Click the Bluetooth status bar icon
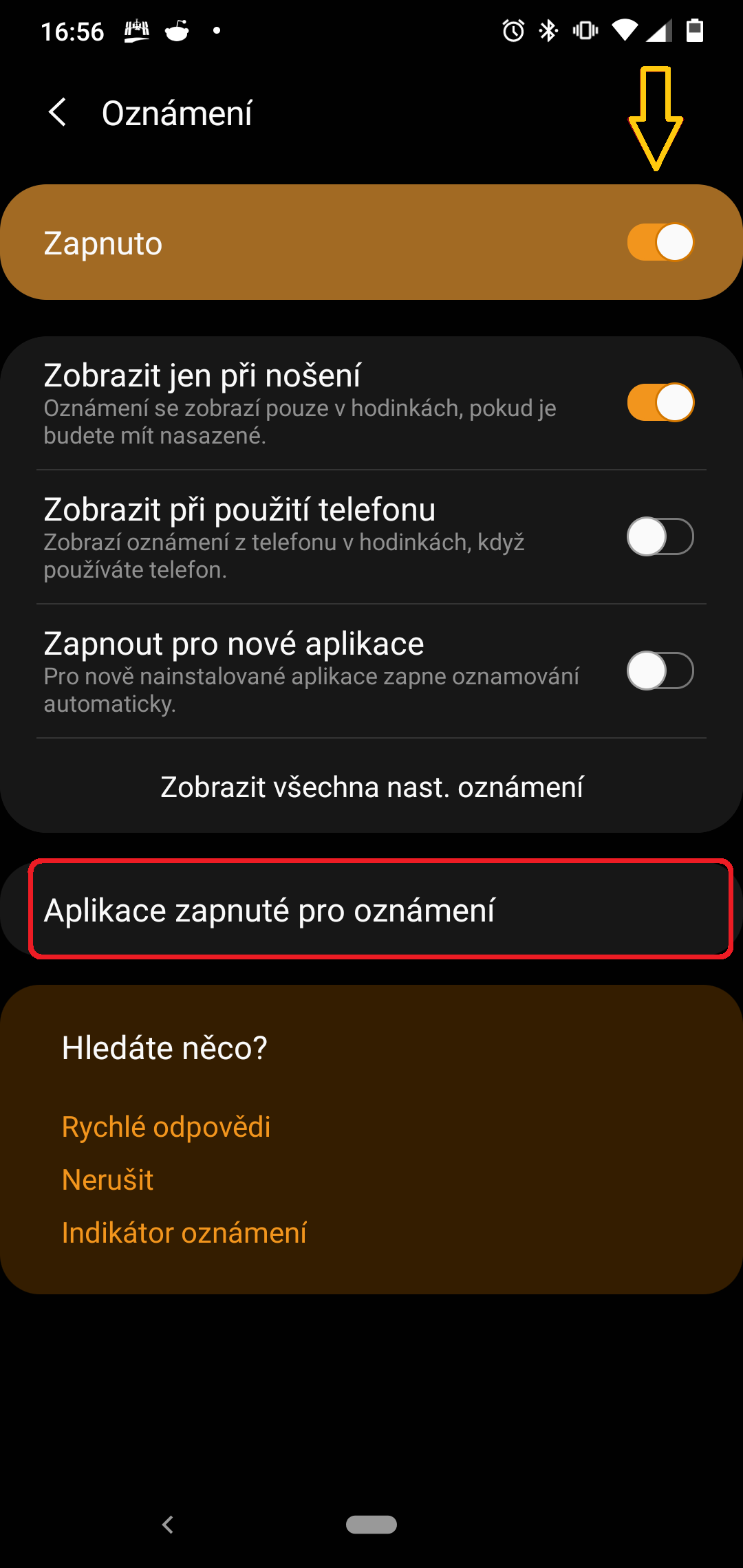 point(548,30)
